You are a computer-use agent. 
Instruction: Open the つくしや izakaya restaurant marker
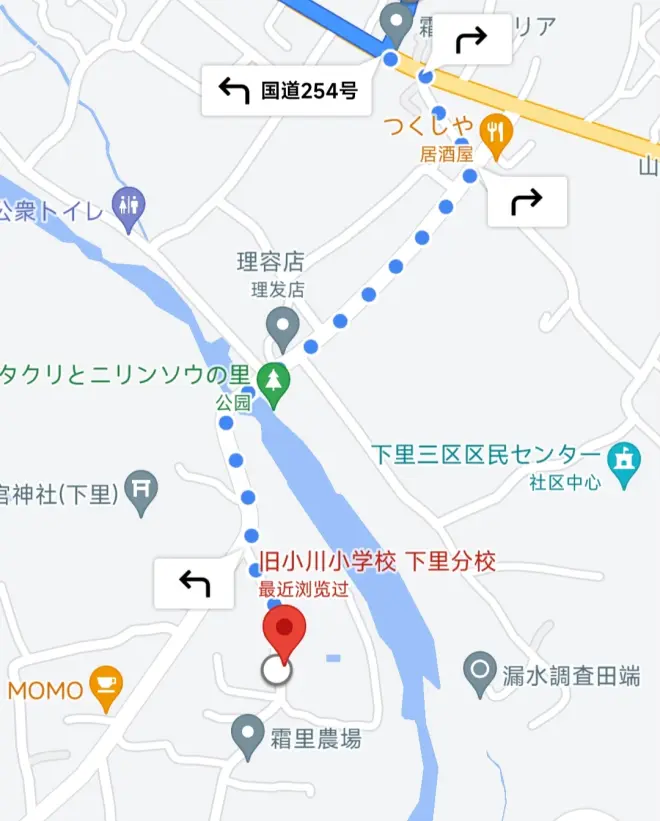(495, 129)
